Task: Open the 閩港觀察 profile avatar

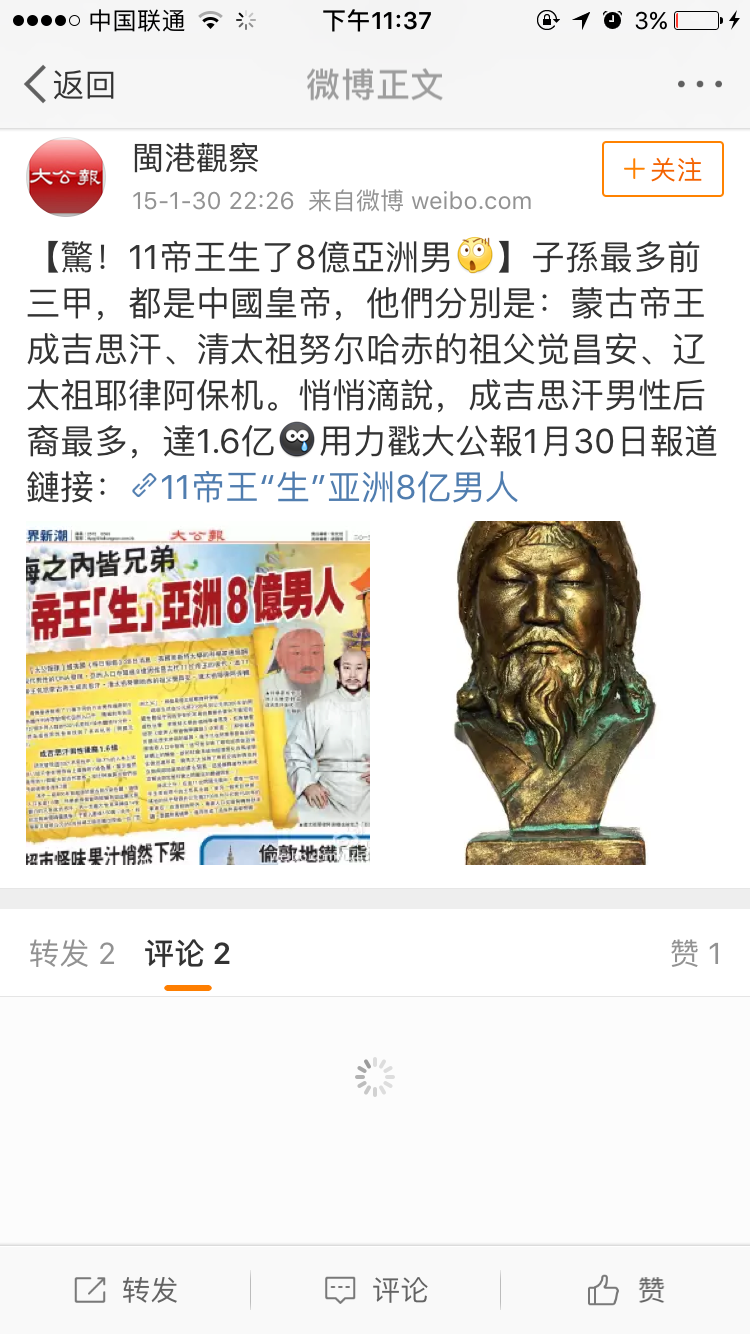Action: click(66, 177)
